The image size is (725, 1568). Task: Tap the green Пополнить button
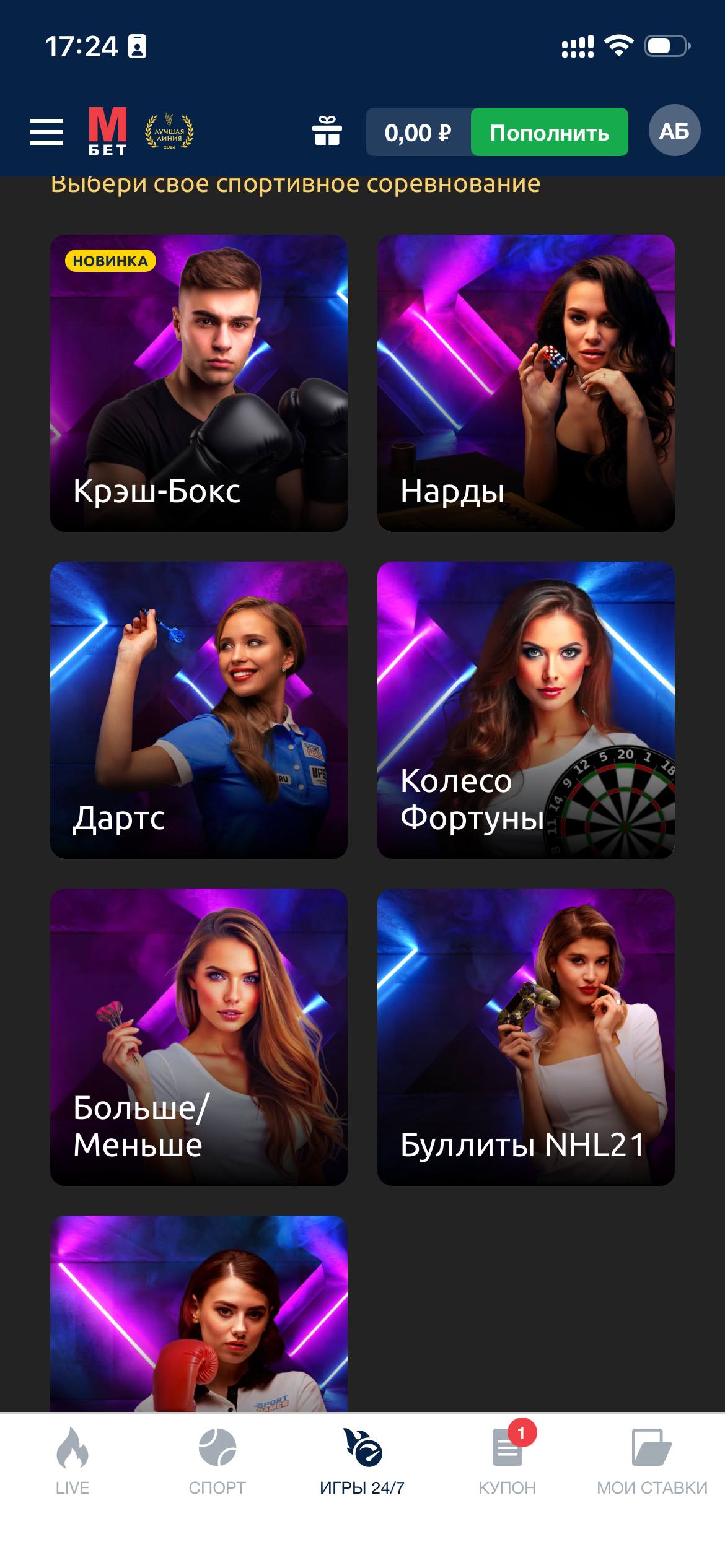[549, 132]
